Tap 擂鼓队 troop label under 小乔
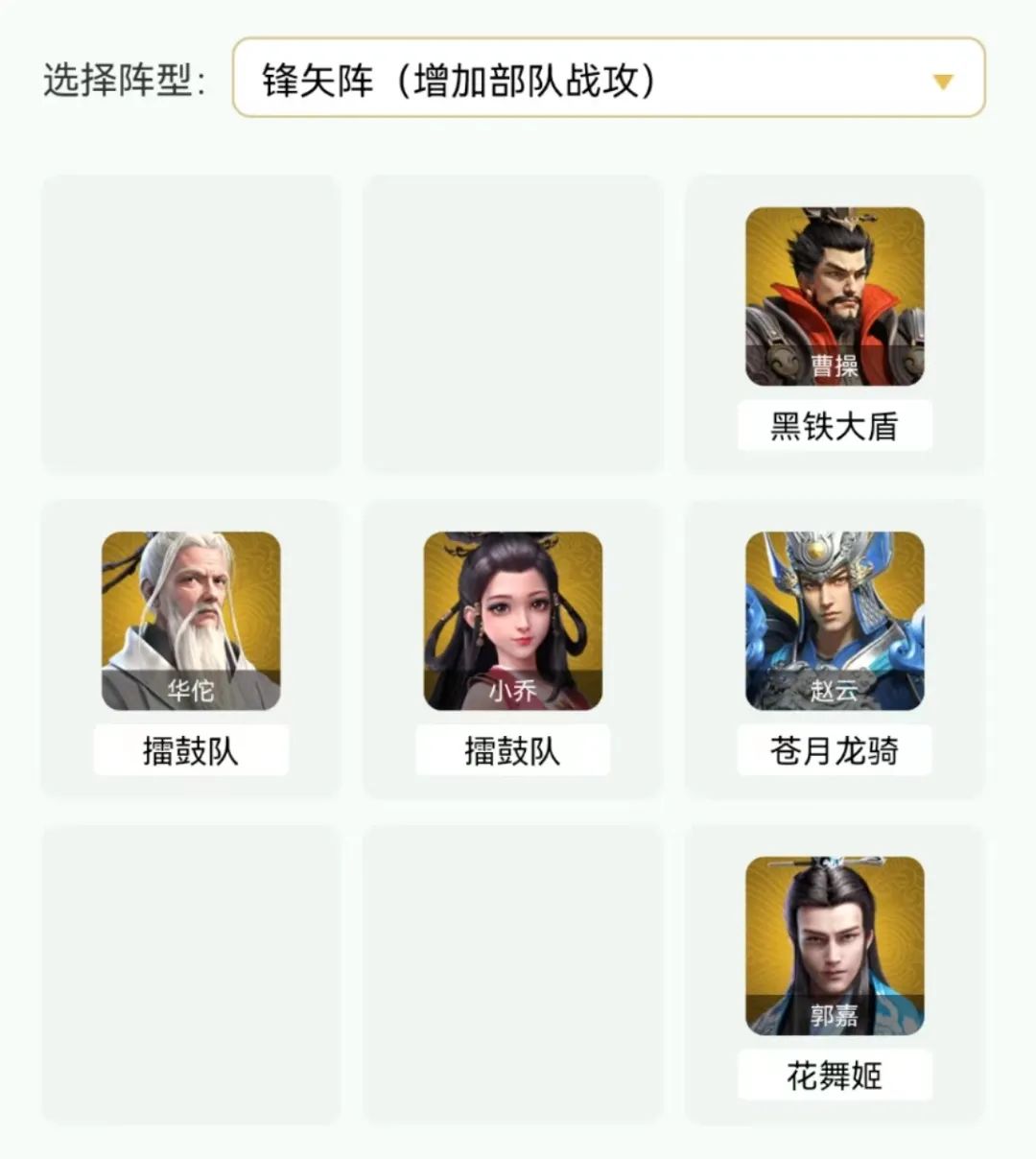This screenshot has height=1159, width=1036. (x=512, y=750)
